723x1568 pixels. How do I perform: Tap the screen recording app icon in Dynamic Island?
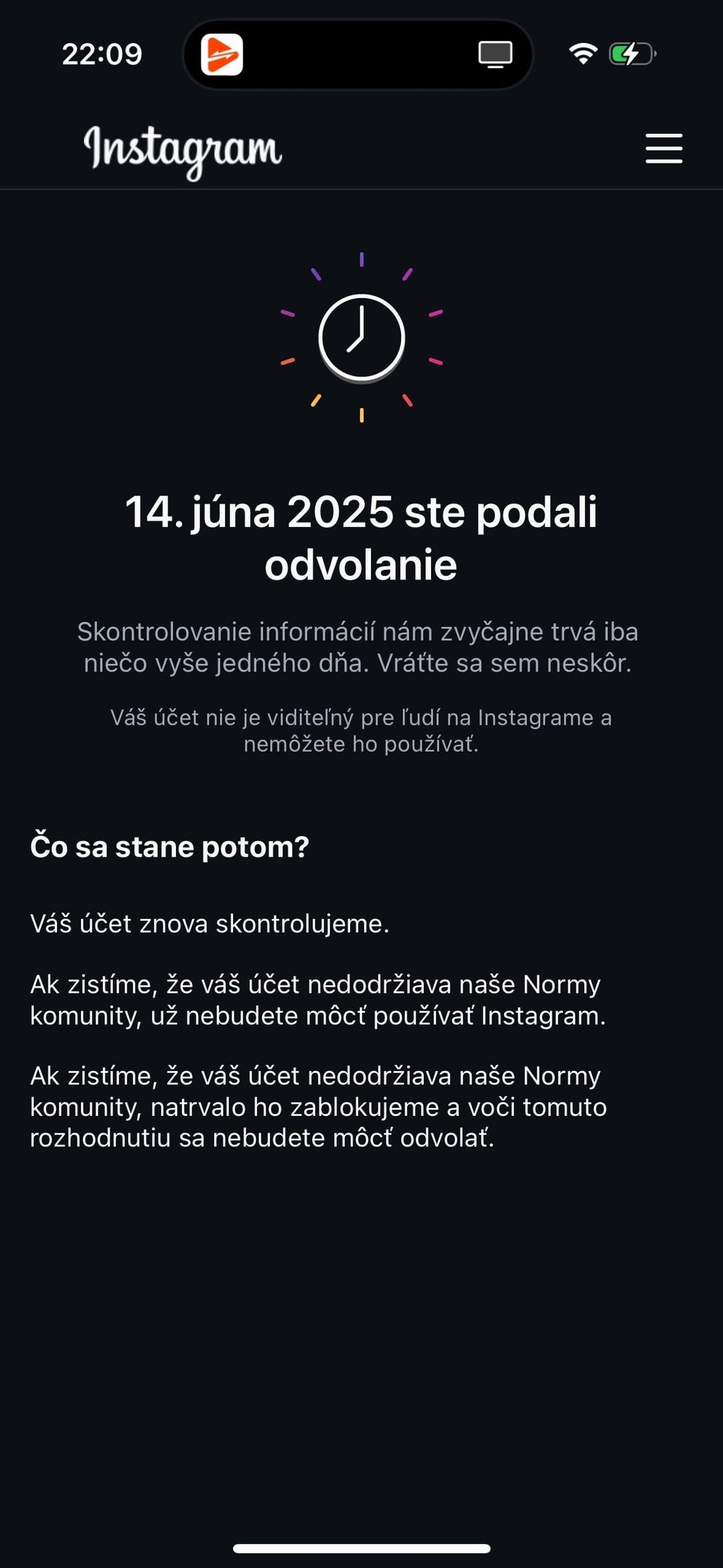pyautogui.click(x=222, y=54)
